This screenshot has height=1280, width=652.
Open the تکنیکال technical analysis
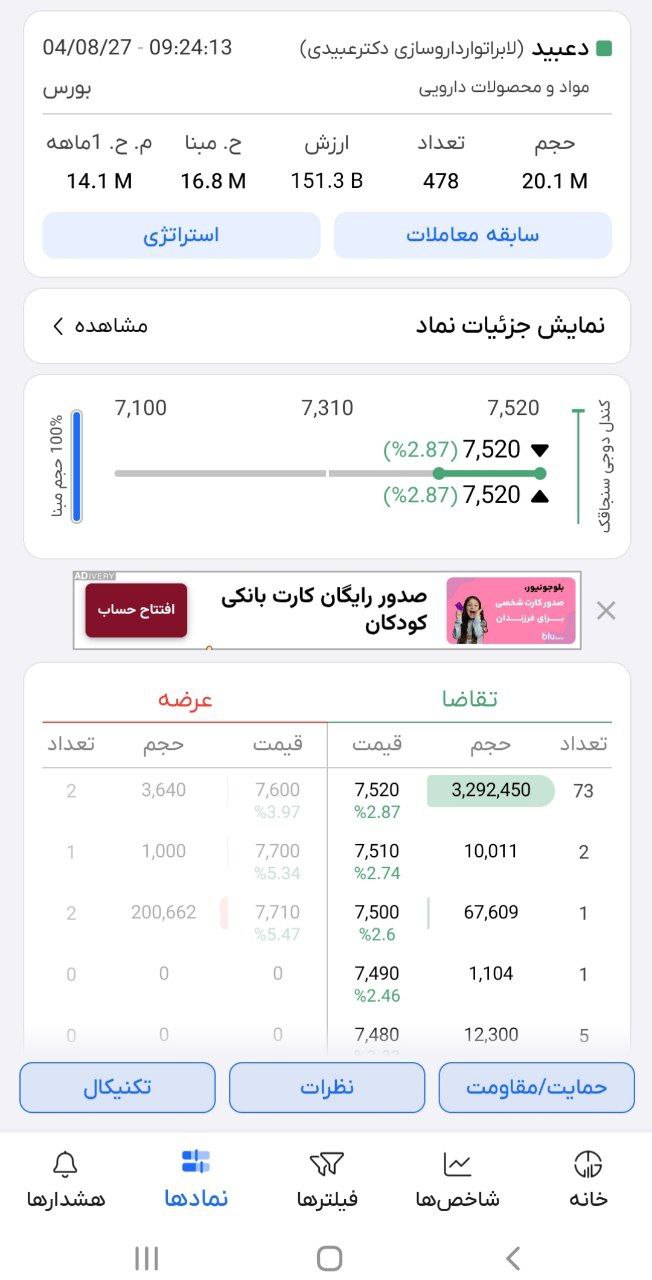117,1087
